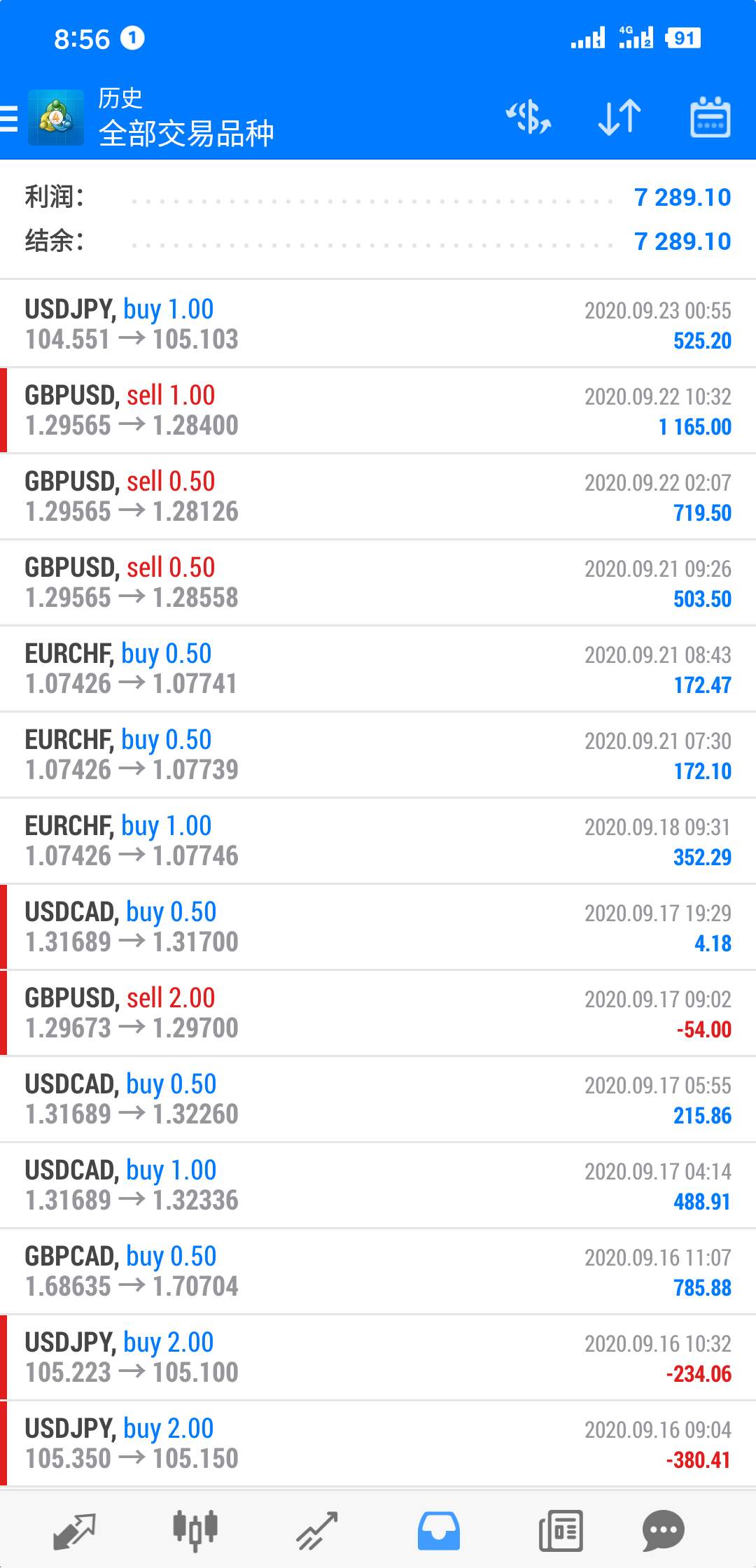Image resolution: width=756 pixels, height=1568 pixels.
Task: Open the hamburger drawer menu
Action: (9, 118)
